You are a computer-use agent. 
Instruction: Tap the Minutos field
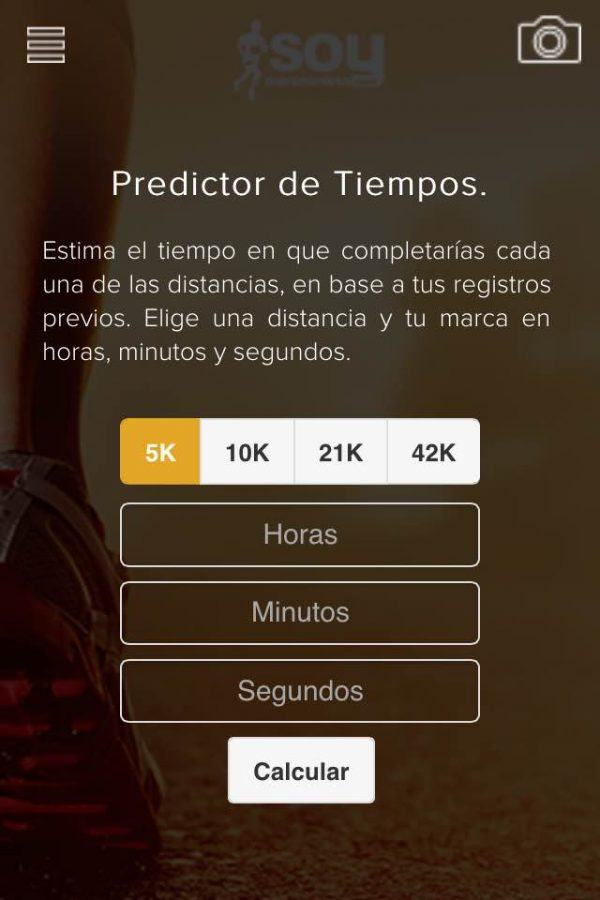[300, 612]
